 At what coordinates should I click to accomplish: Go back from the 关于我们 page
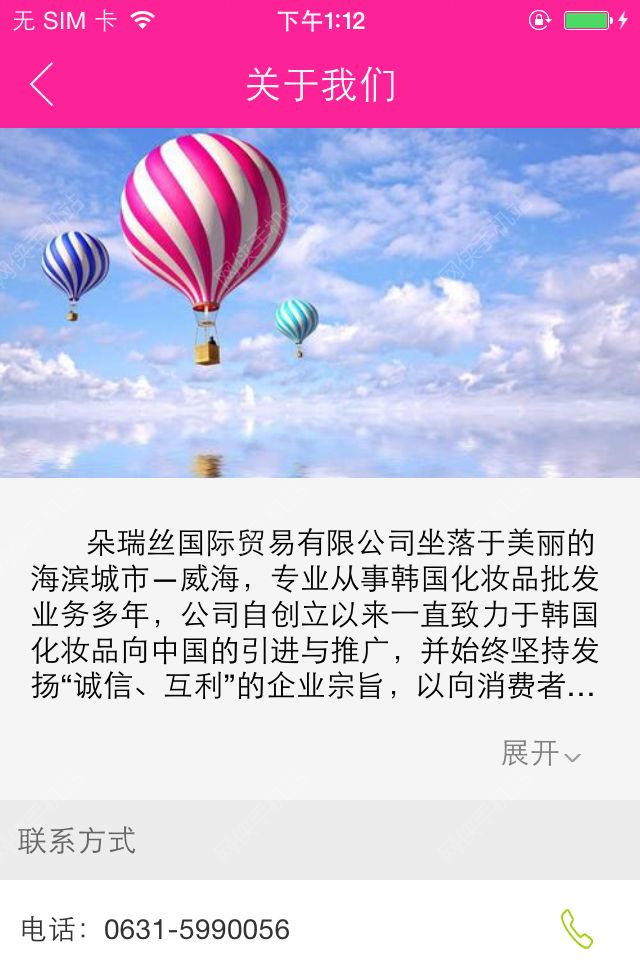pos(42,85)
